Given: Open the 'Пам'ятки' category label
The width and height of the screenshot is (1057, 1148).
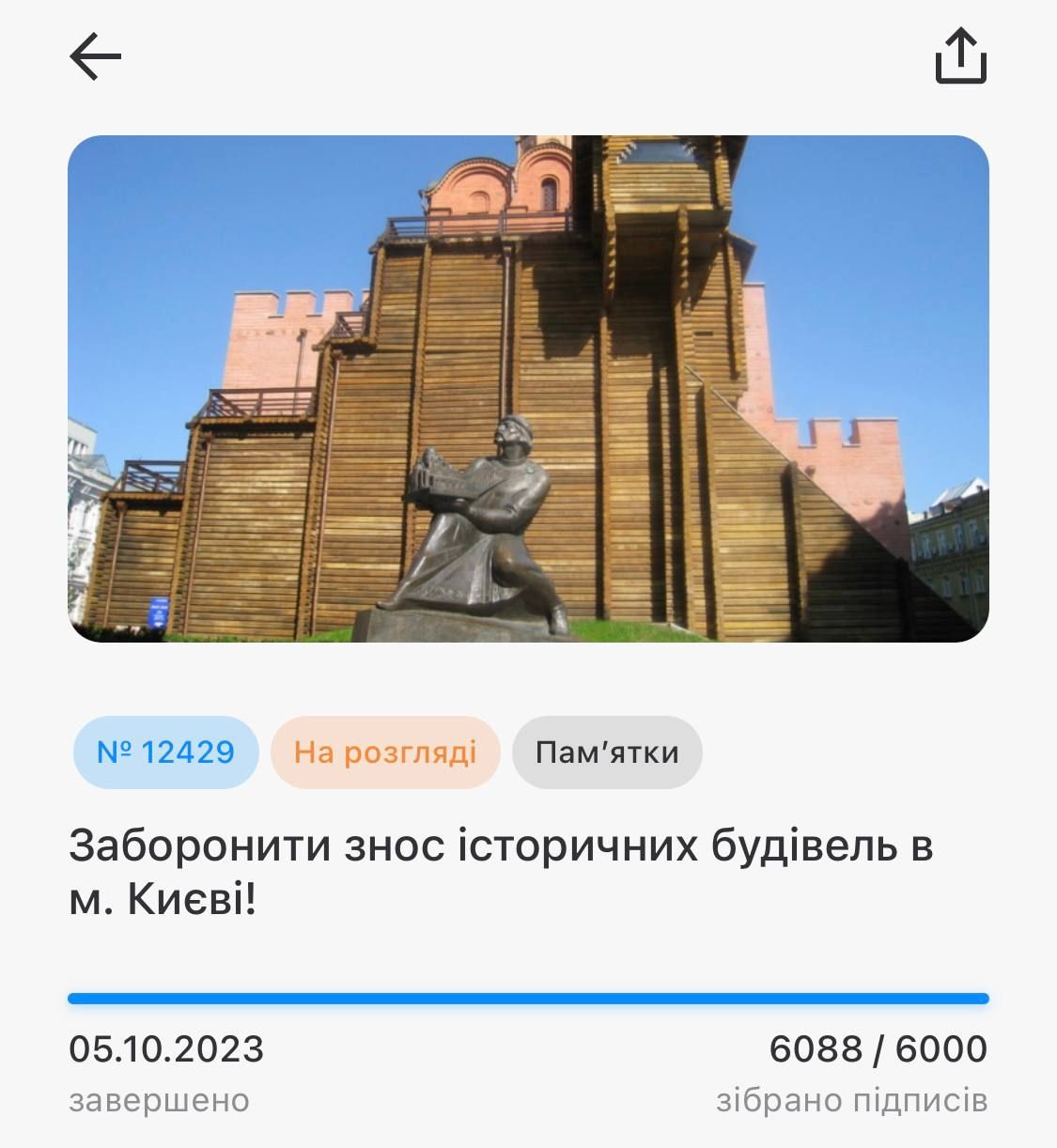Looking at the screenshot, I should pyautogui.click(x=607, y=752).
